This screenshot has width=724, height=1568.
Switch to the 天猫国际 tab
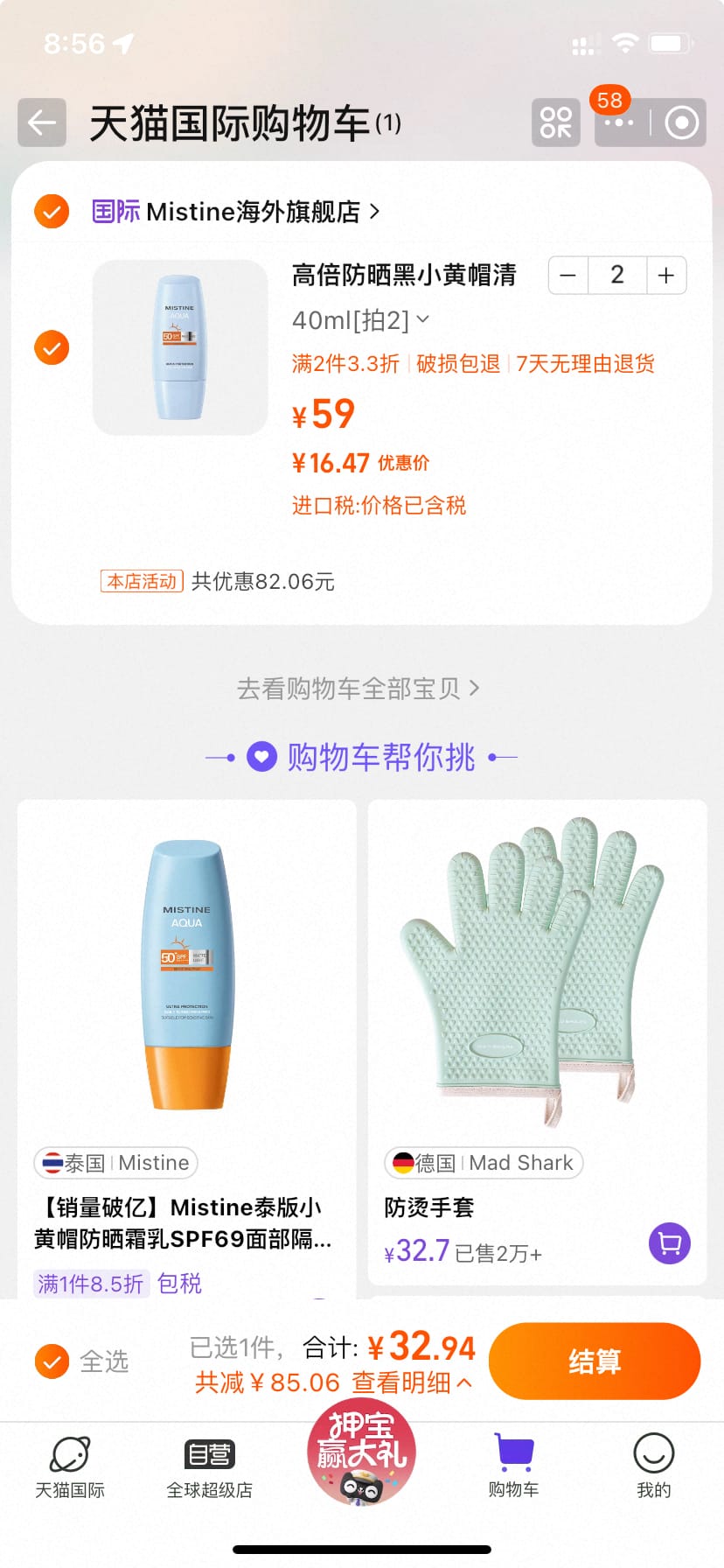pos(70,1467)
